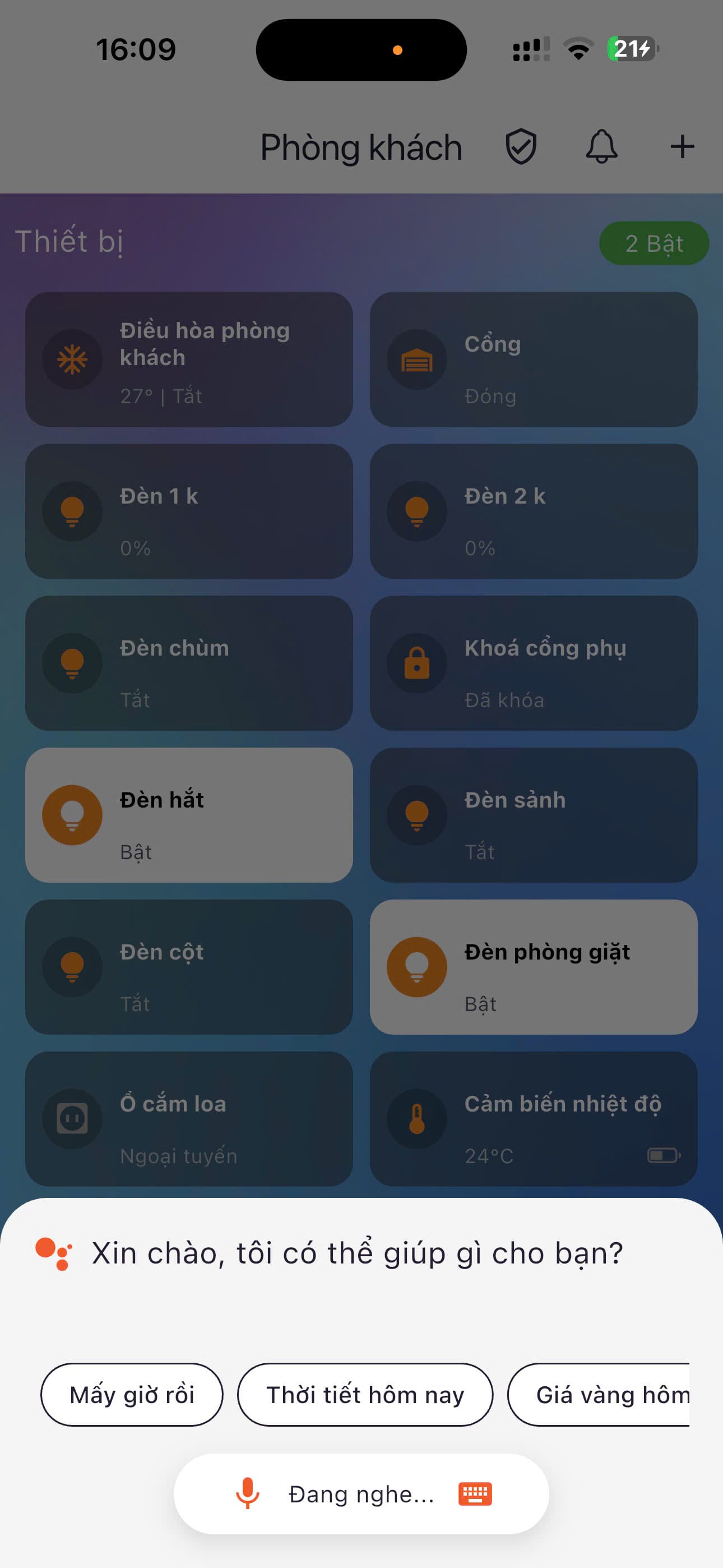This screenshot has width=723, height=1568.
Task: Open the security shield icon
Action: click(x=521, y=147)
